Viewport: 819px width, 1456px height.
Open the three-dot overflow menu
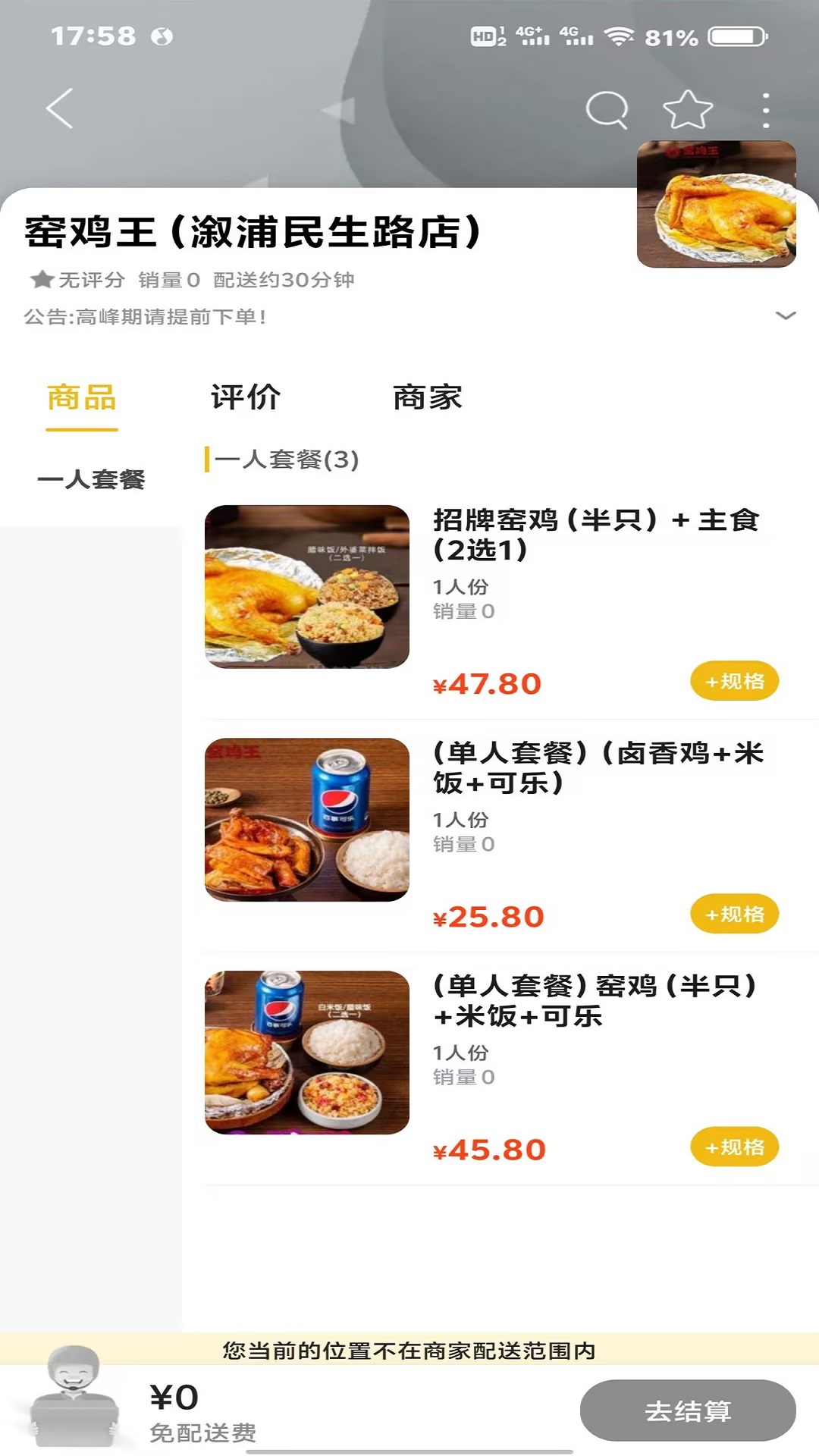[766, 111]
